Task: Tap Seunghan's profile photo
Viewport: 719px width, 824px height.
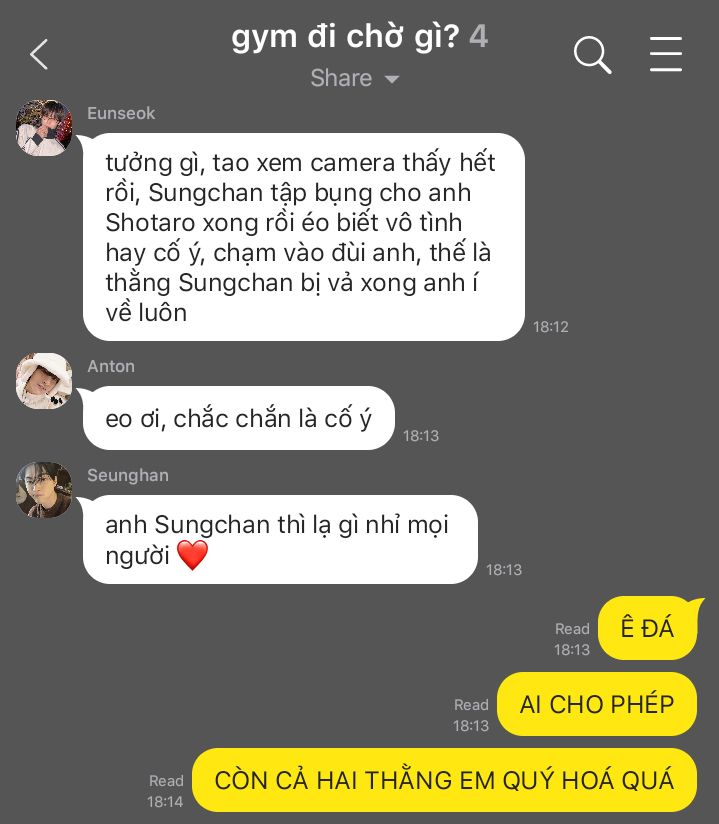Action: (44, 490)
